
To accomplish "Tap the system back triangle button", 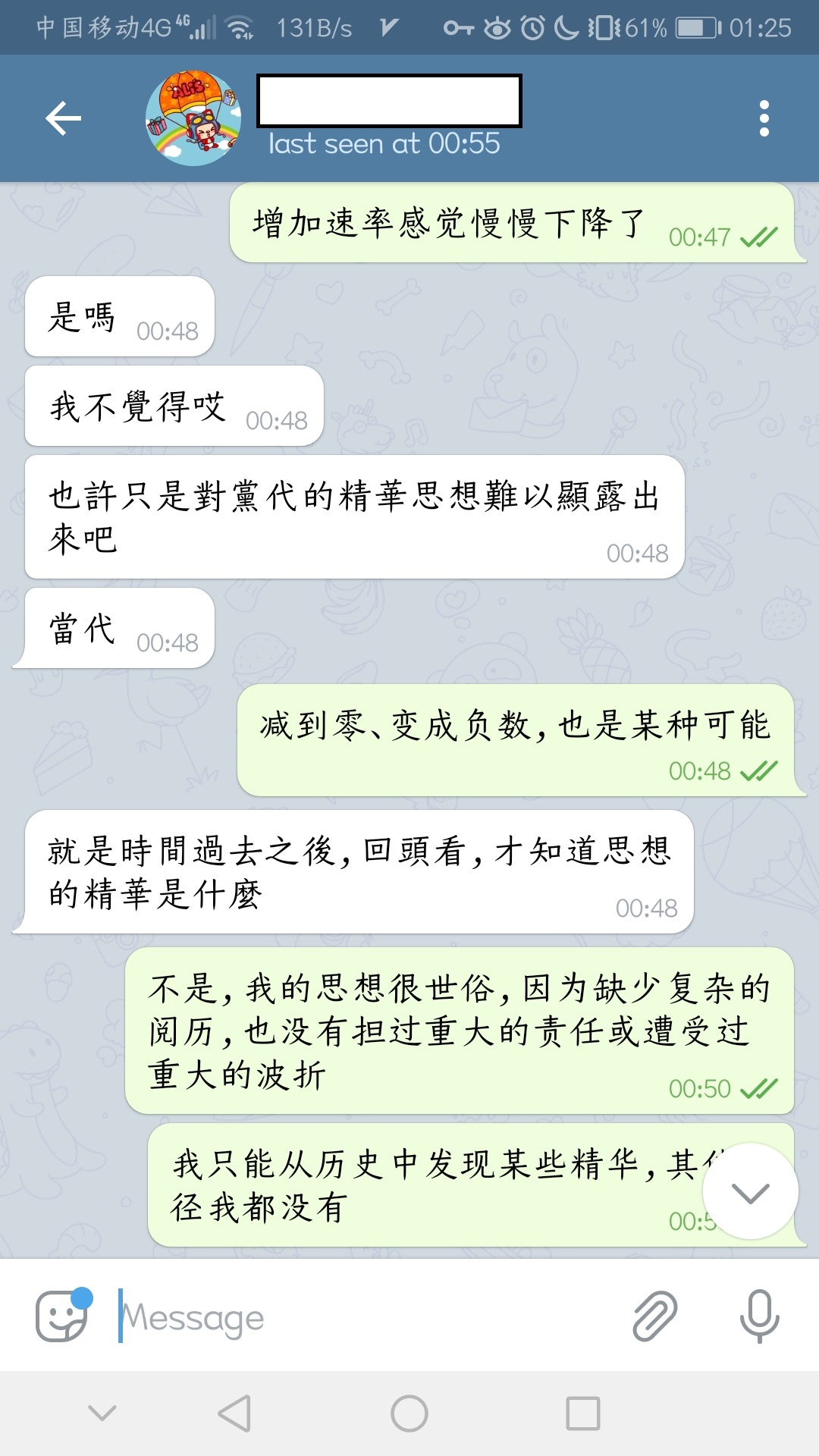I will pos(235,1414).
